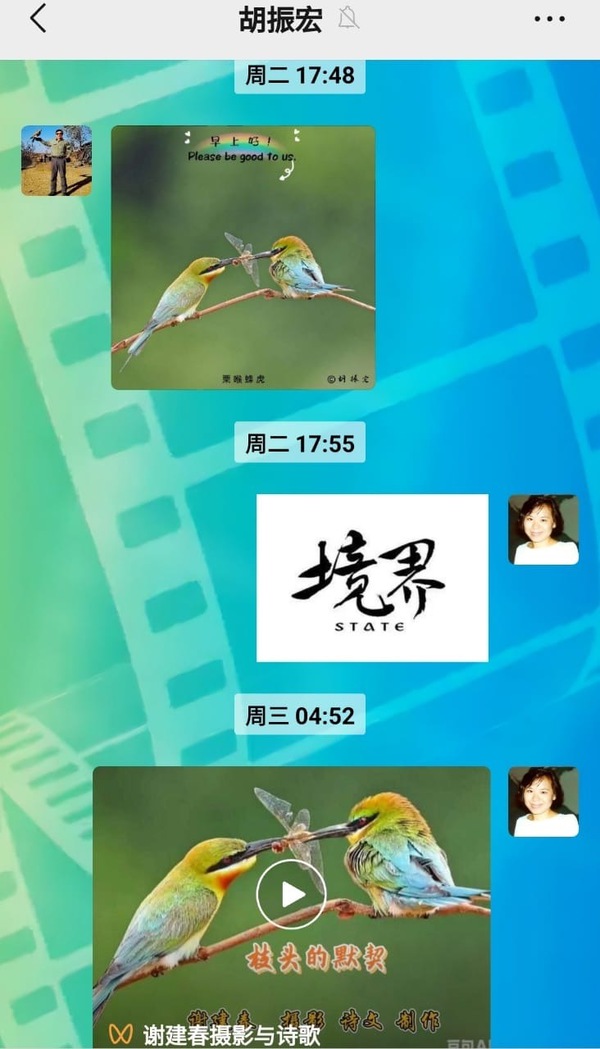The image size is (600, 1049).
Task: View the 境界 STATE calligraphy image
Action: (x=372, y=578)
